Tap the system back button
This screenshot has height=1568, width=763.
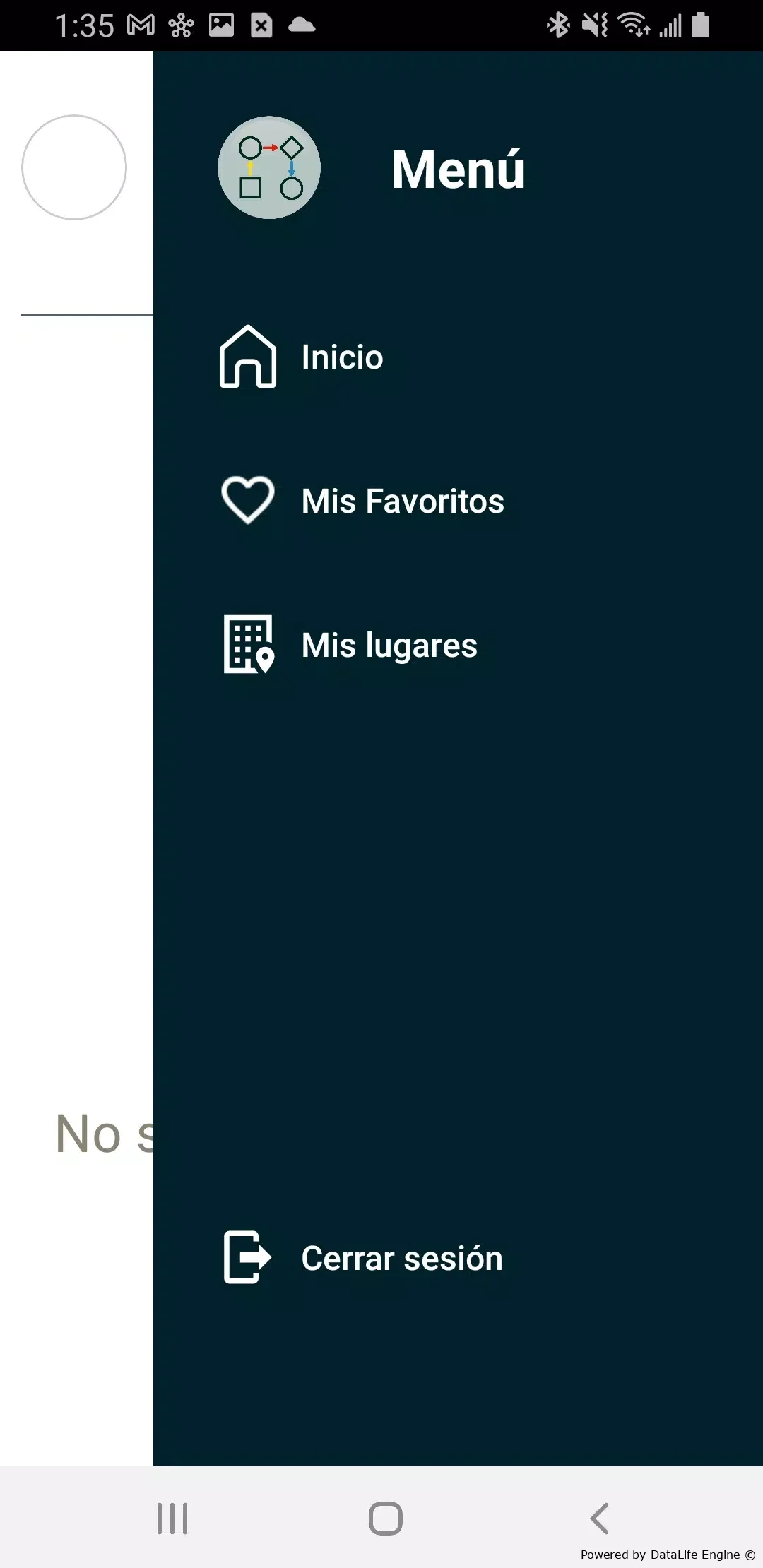point(599,1518)
